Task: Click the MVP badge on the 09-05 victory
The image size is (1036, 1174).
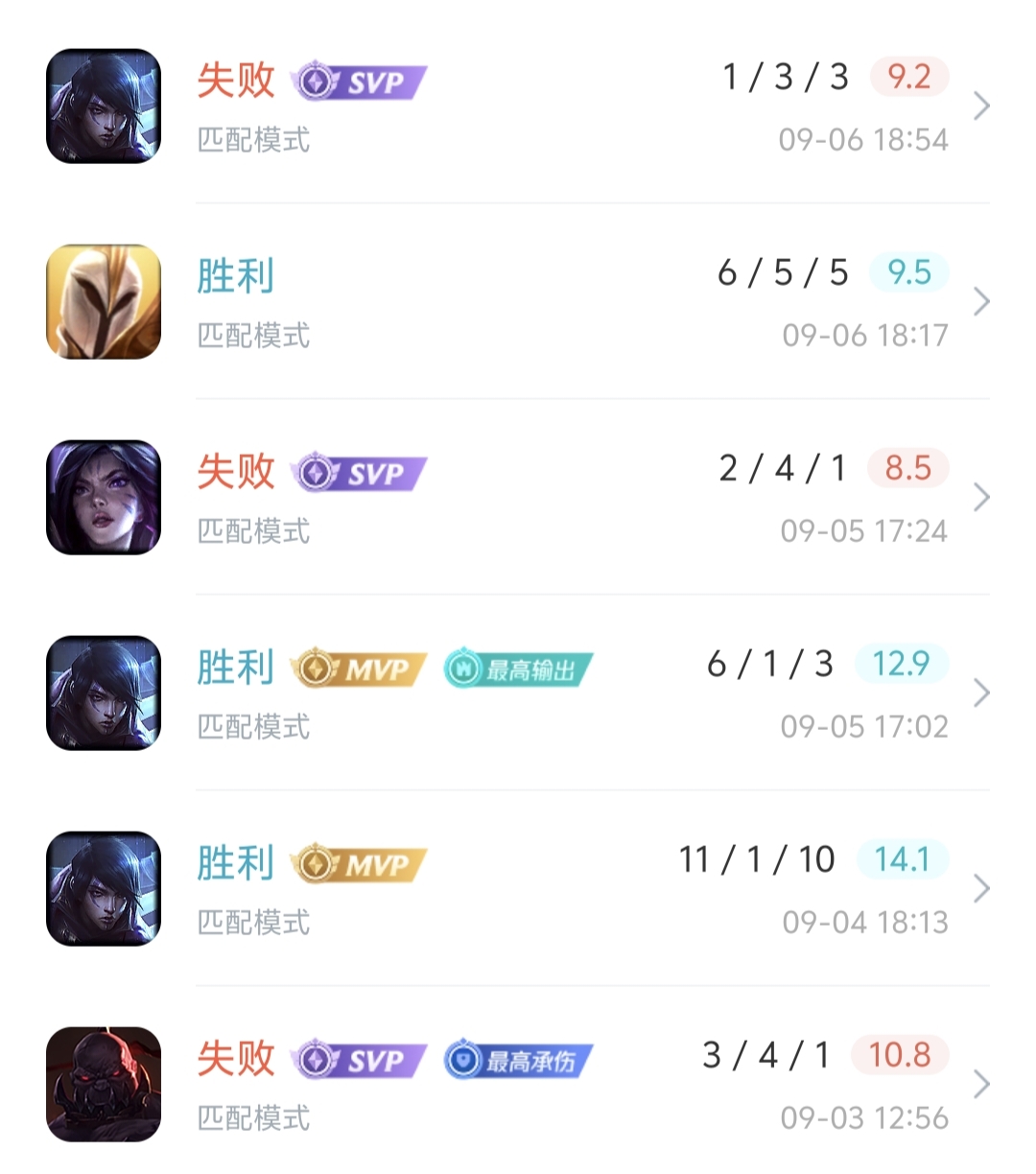Action: click(x=360, y=669)
